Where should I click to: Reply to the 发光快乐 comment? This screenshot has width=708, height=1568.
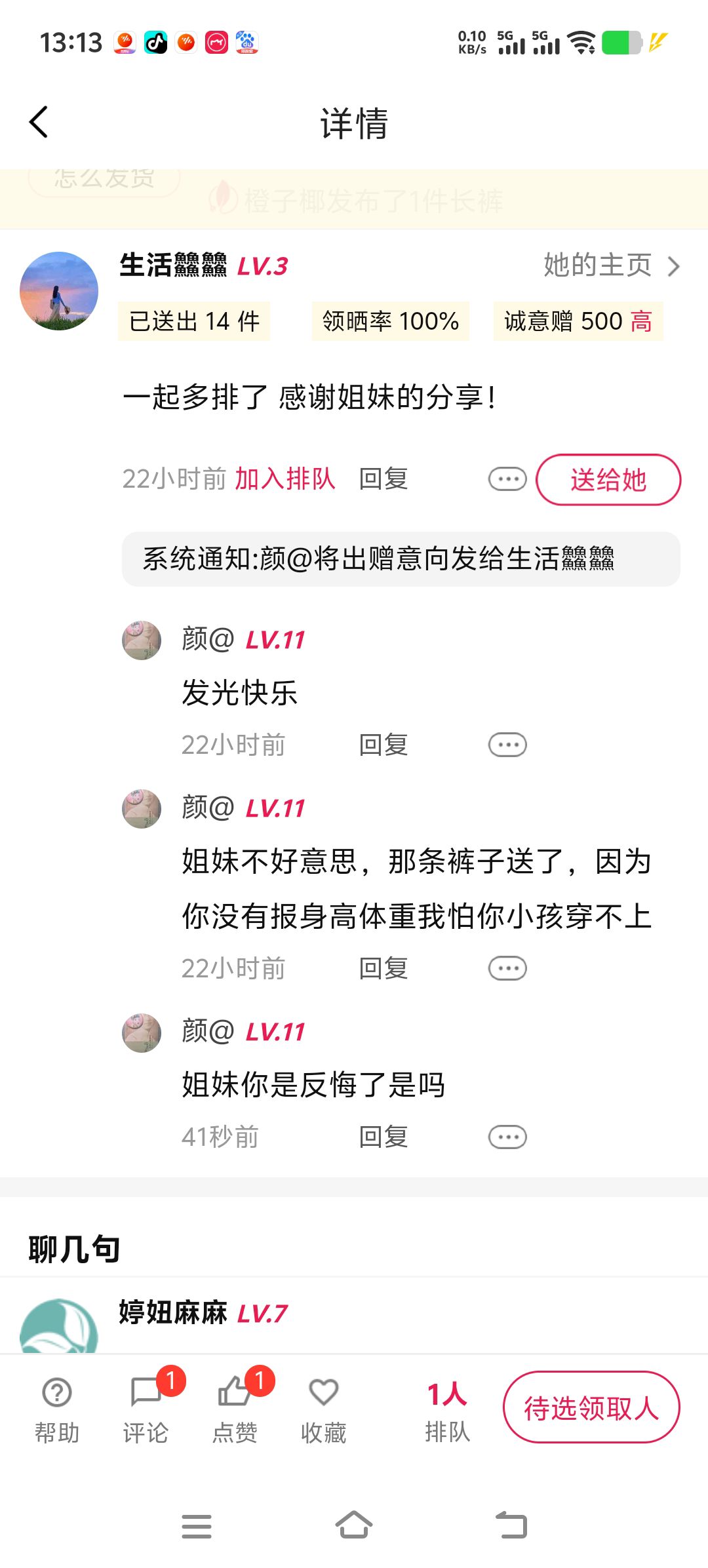coord(383,745)
